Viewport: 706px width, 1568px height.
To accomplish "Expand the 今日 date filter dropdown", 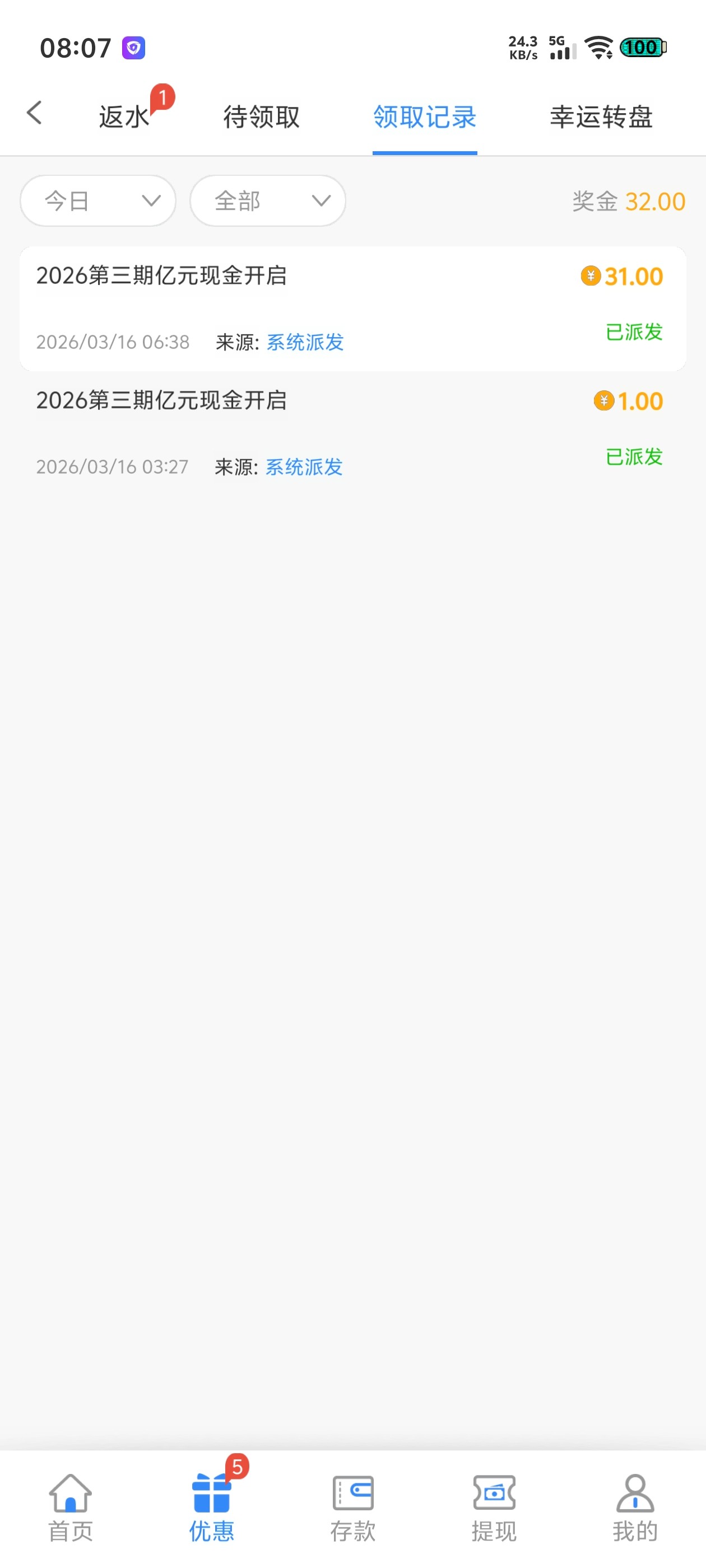I will click(x=98, y=201).
